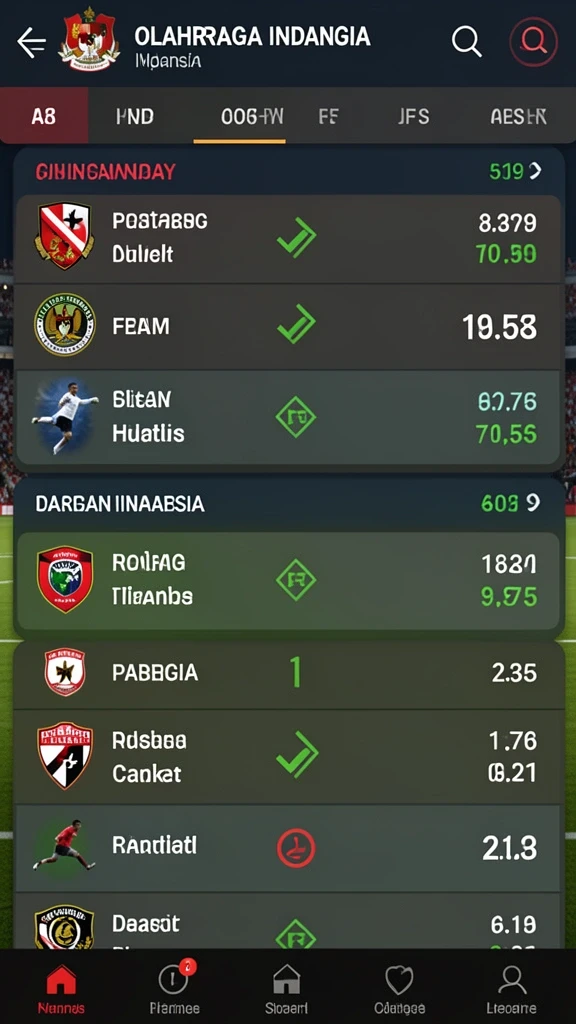This screenshot has width=576, height=1024.
Task: Open the Rdsbaa Cankat row
Action: tap(288, 756)
